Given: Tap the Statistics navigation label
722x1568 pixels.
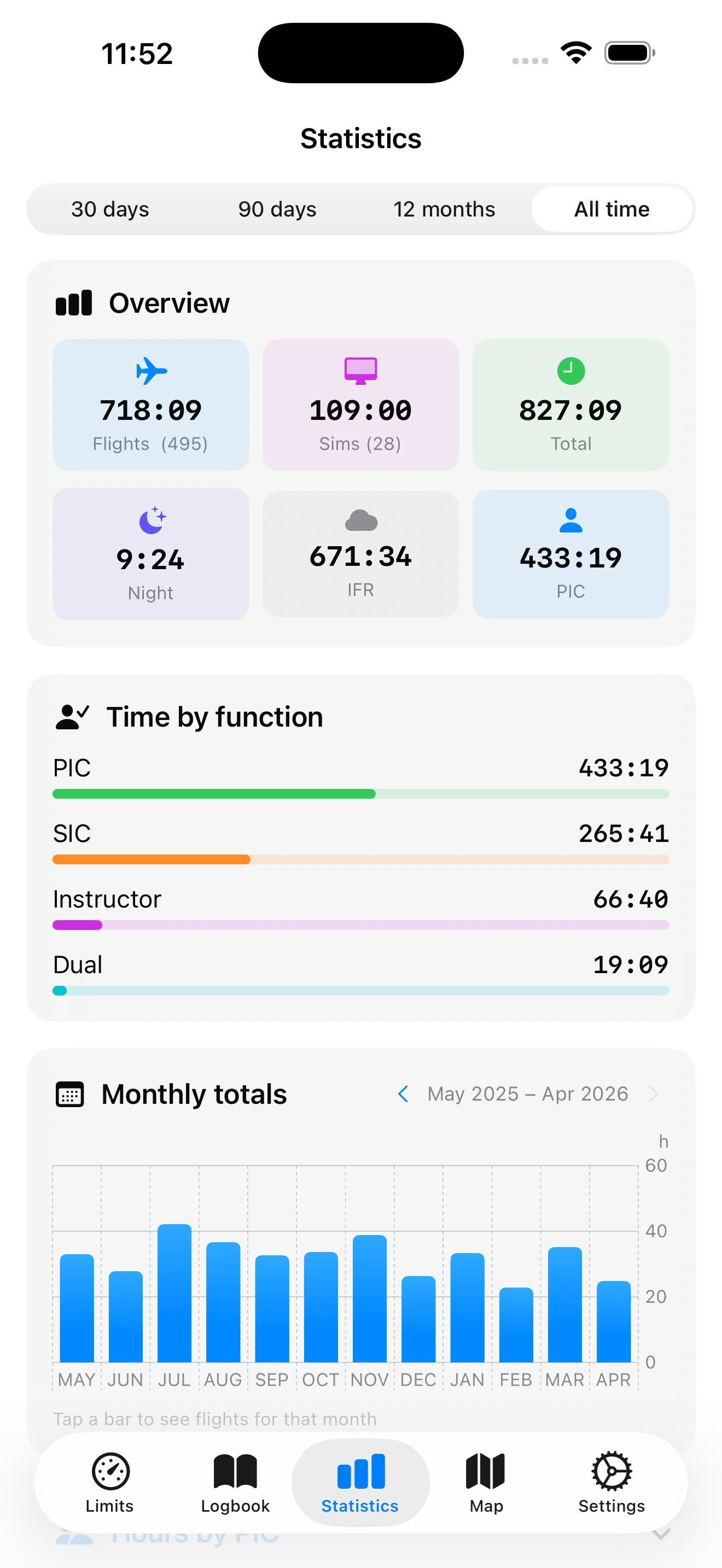Looking at the screenshot, I should pyautogui.click(x=360, y=1506).
